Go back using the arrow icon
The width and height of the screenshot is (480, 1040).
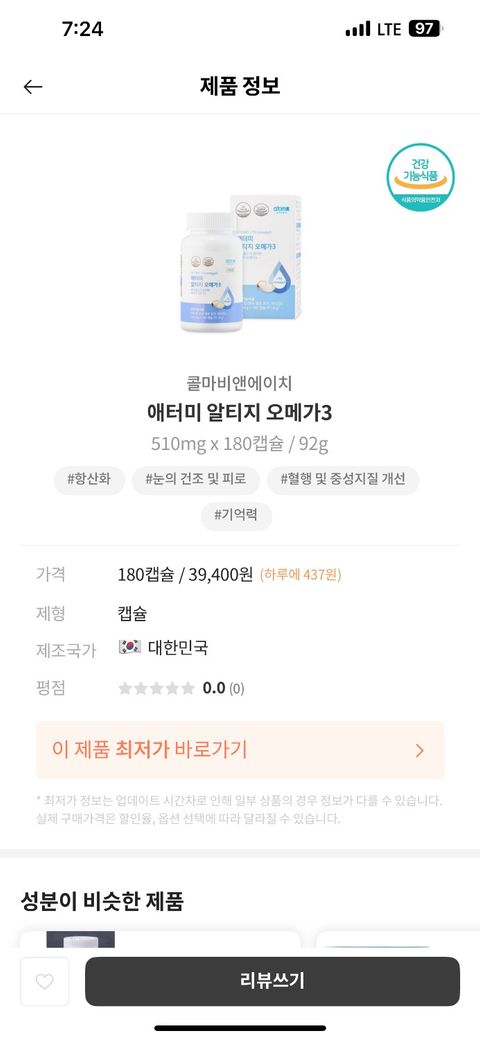click(x=32, y=87)
